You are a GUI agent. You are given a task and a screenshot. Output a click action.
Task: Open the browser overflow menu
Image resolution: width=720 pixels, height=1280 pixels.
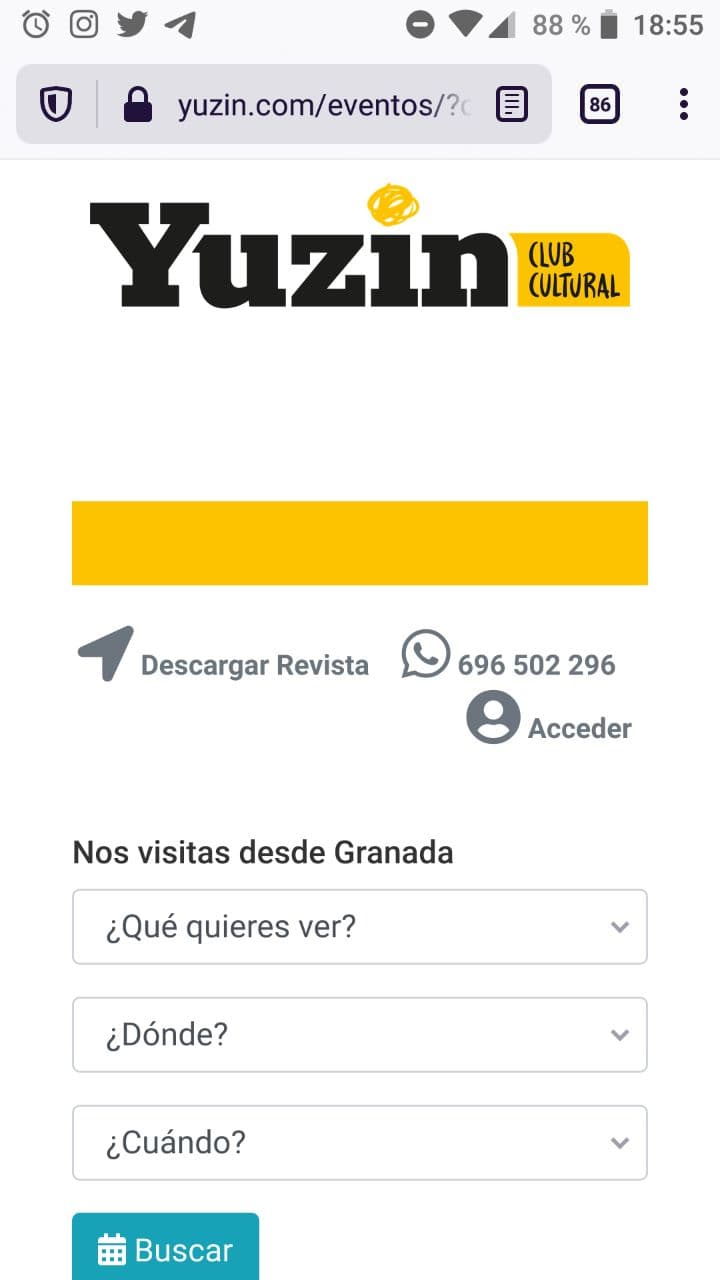(x=684, y=104)
